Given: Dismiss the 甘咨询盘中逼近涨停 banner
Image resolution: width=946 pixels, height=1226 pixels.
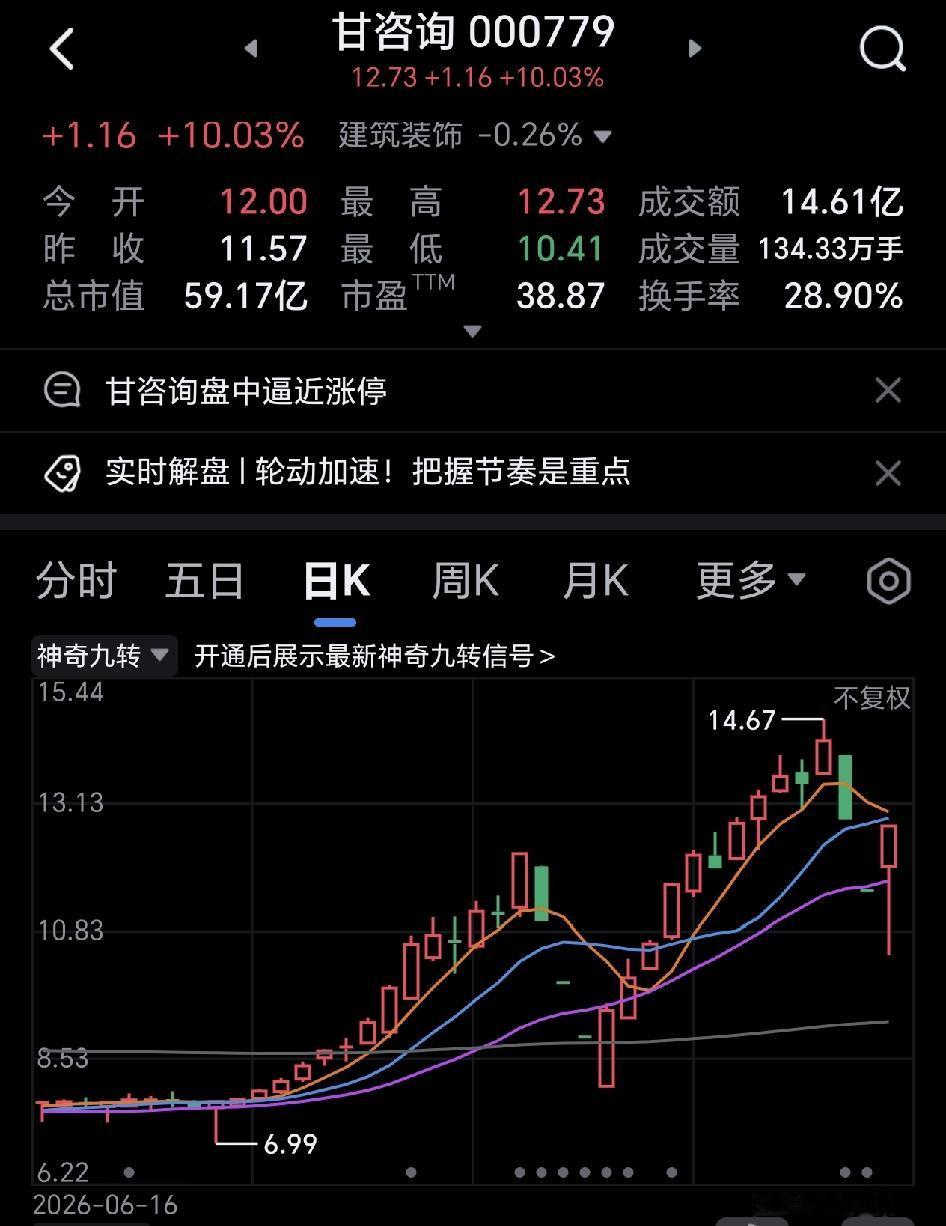Looking at the screenshot, I should click(888, 390).
